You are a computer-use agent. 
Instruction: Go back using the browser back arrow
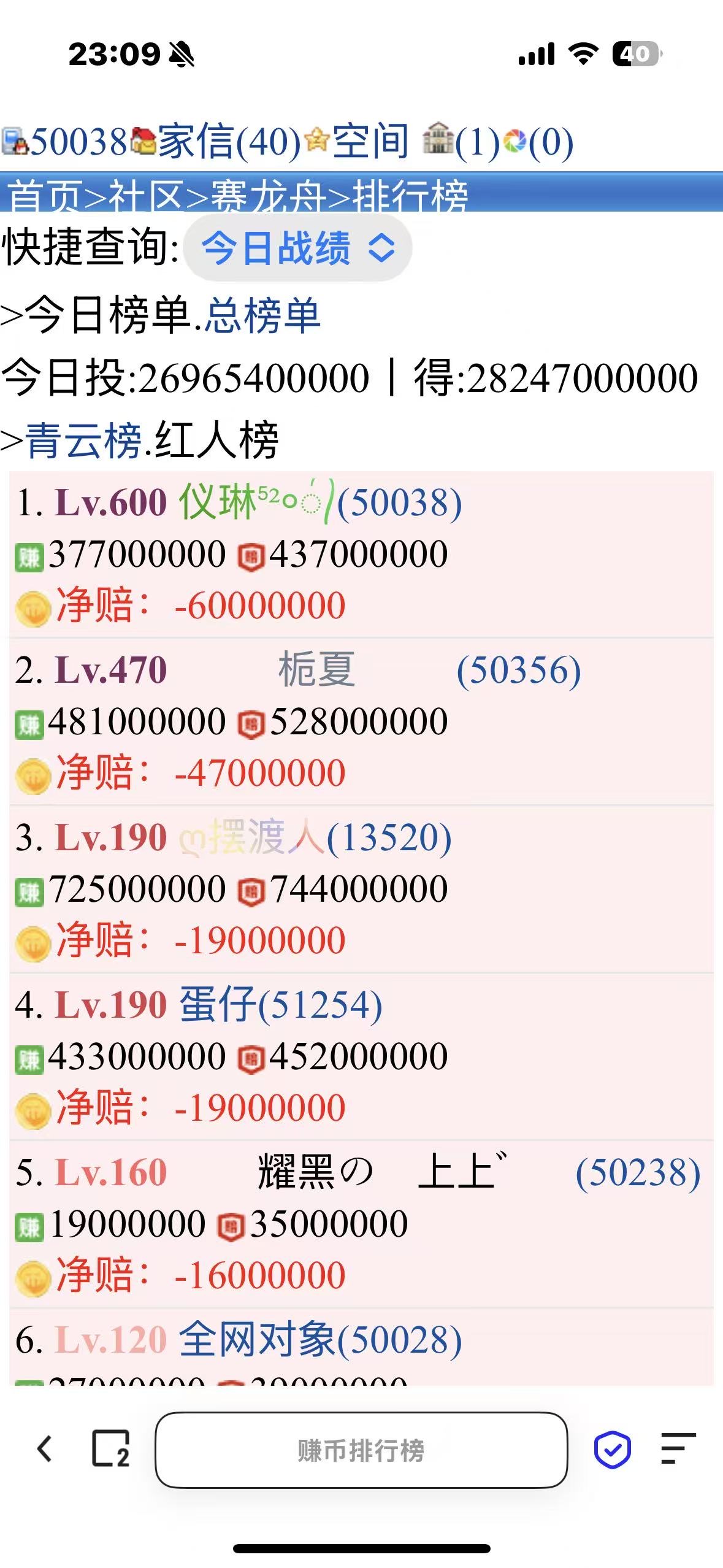click(x=45, y=1450)
